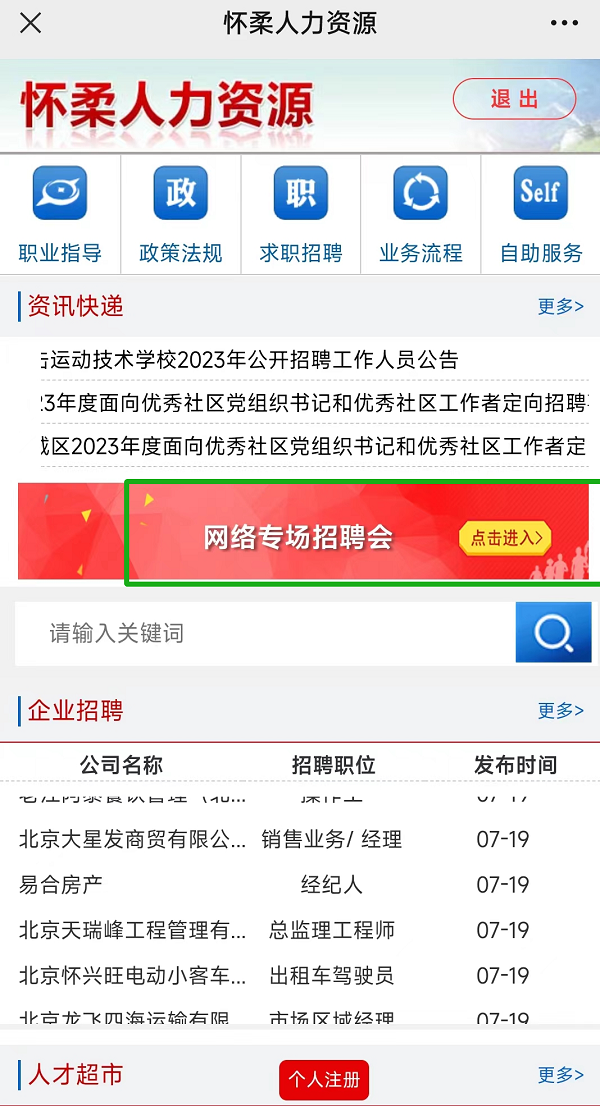View more 企业招聘 listings
This screenshot has height=1106, width=600.
pos(560,710)
